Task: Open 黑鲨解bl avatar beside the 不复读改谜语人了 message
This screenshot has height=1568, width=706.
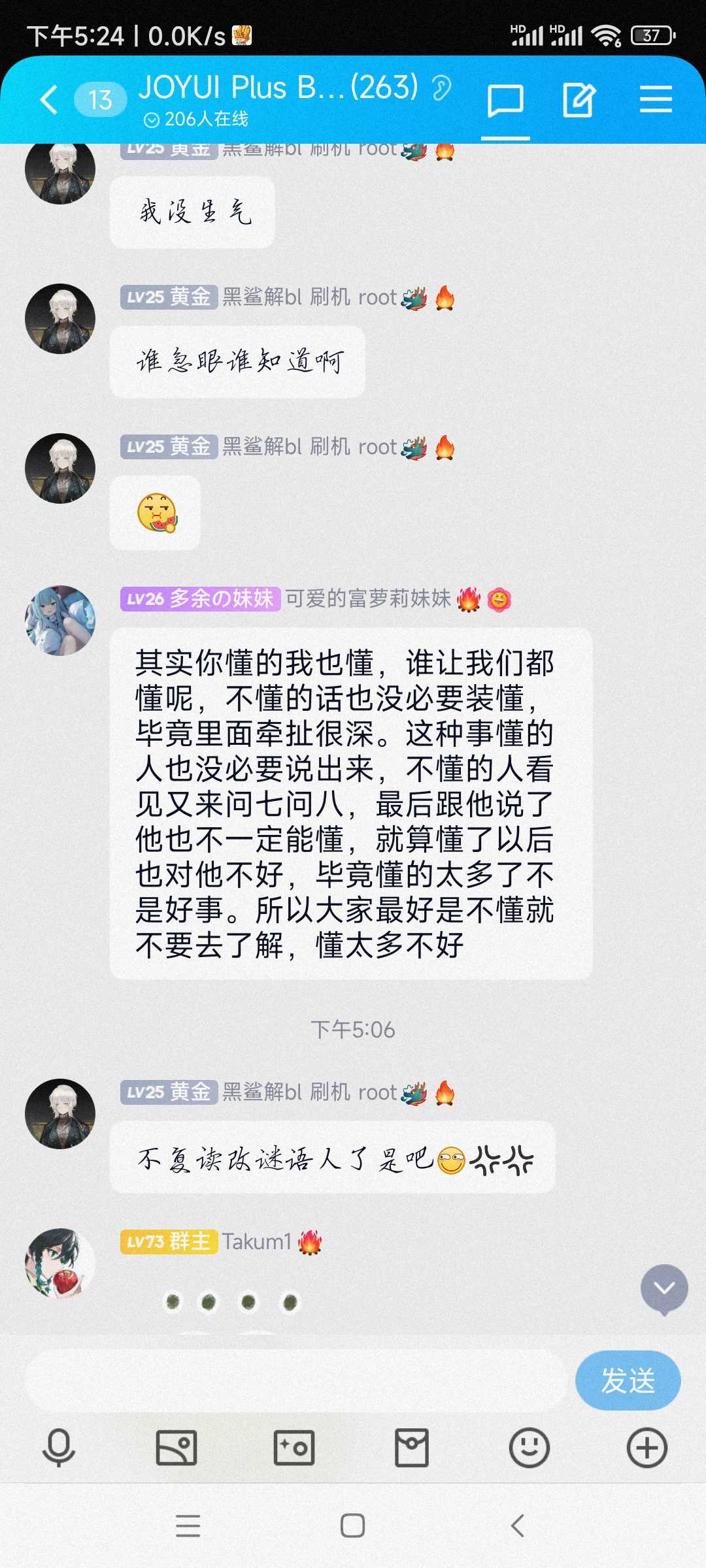Action: 60,1114
